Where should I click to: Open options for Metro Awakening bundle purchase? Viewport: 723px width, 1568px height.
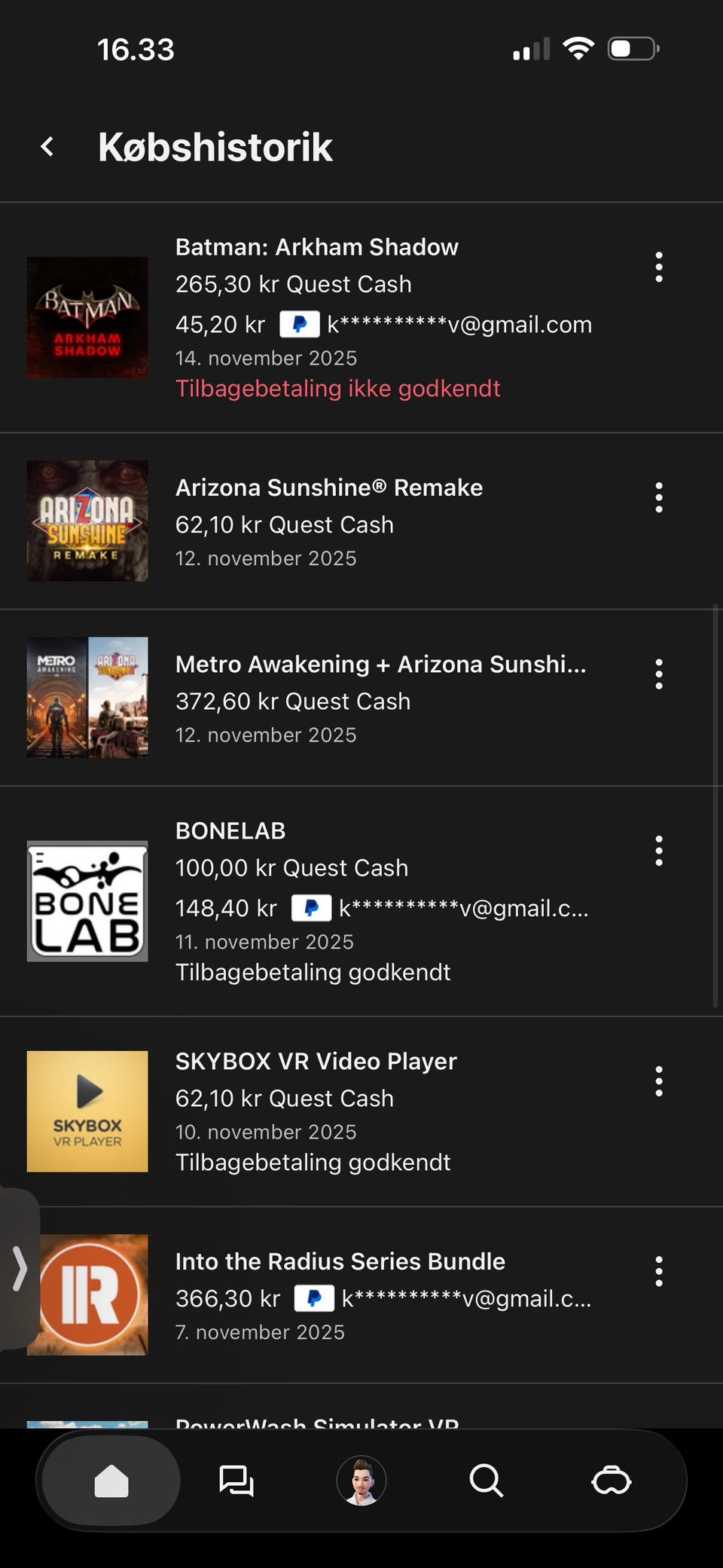coord(659,674)
